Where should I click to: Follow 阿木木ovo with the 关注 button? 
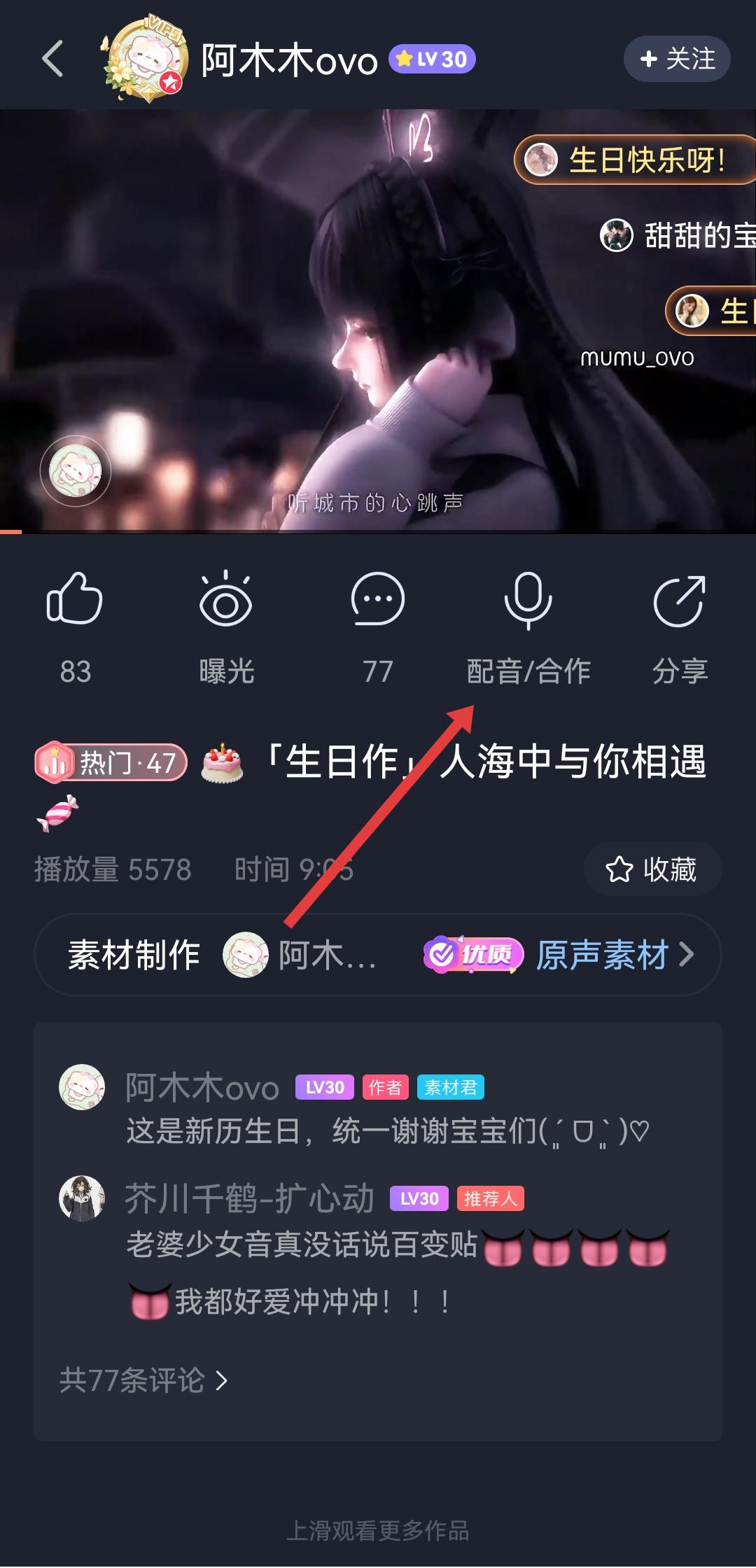677,59
